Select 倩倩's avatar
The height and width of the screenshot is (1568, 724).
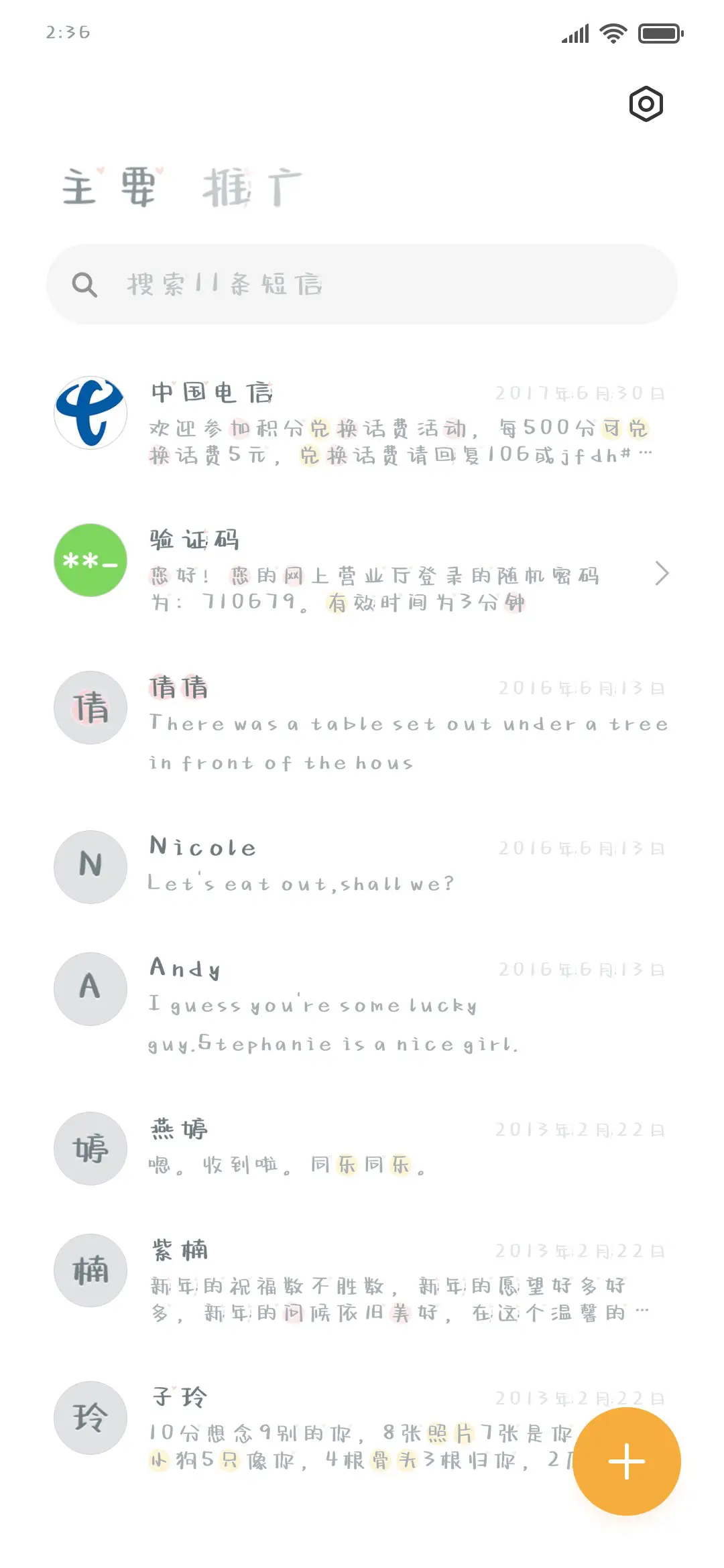tap(90, 707)
